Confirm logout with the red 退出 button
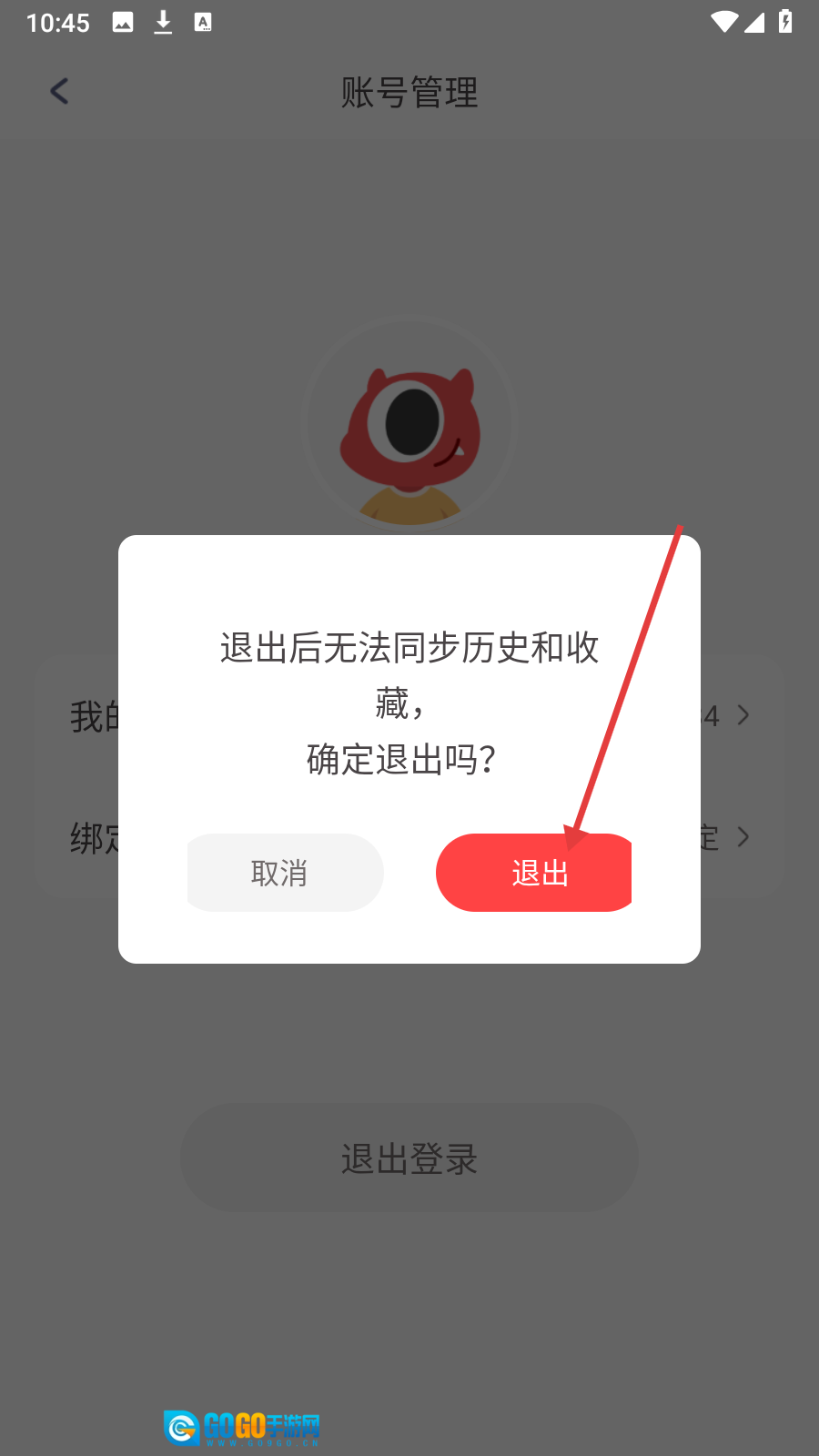The image size is (819, 1456). click(535, 873)
